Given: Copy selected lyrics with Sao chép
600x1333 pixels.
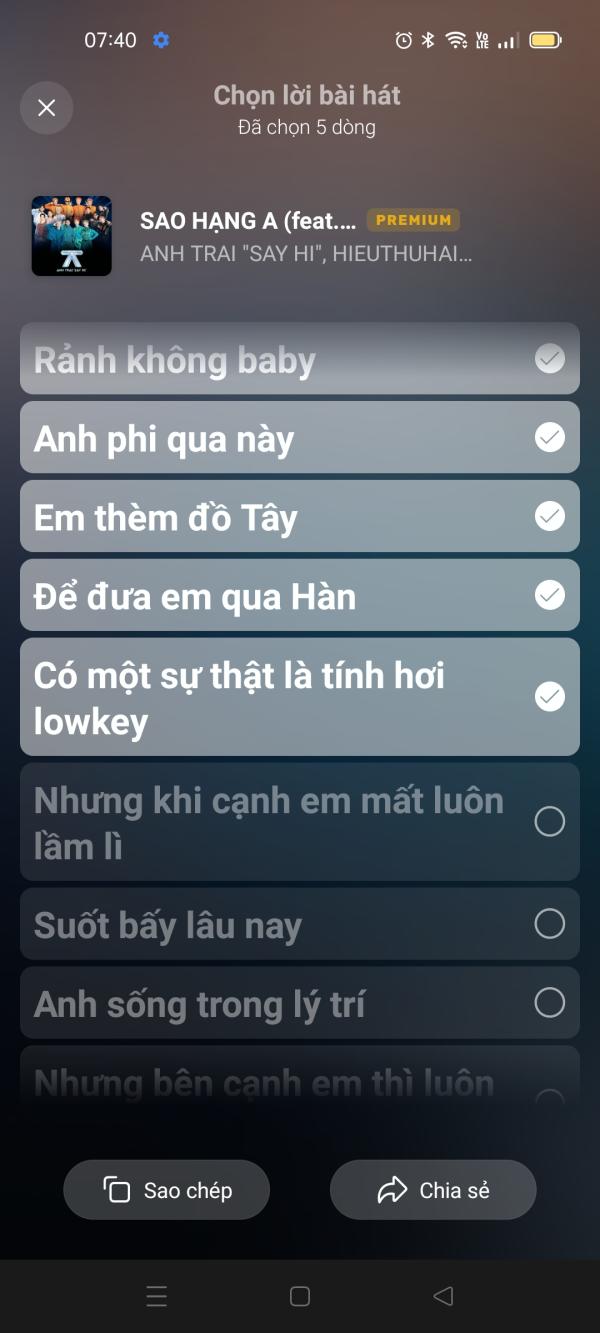Looking at the screenshot, I should point(167,1190).
